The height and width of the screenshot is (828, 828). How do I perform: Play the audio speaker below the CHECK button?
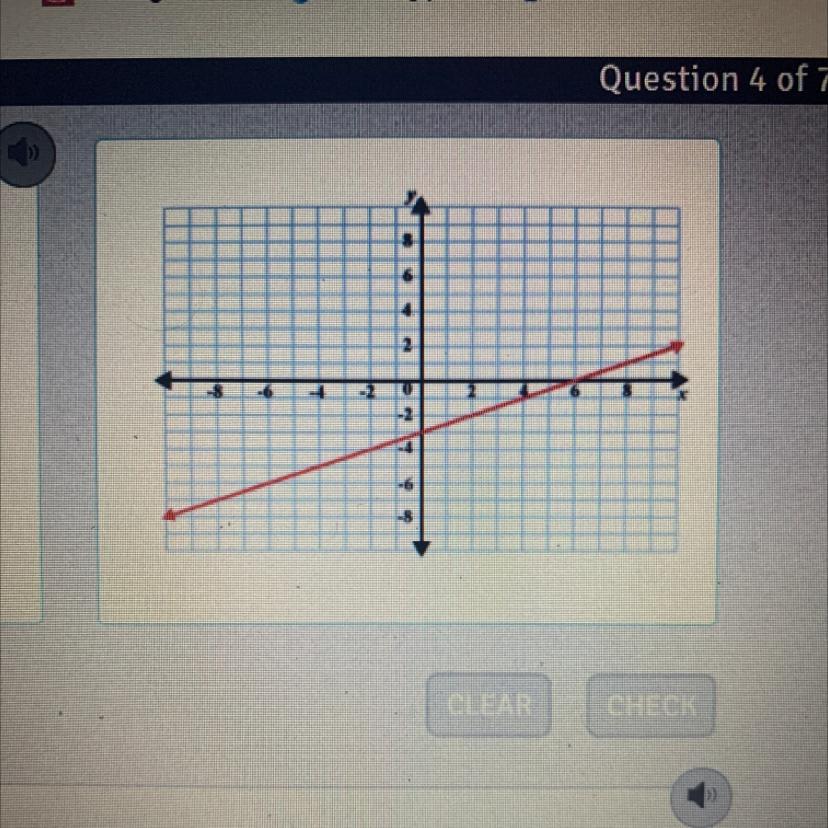click(x=701, y=797)
